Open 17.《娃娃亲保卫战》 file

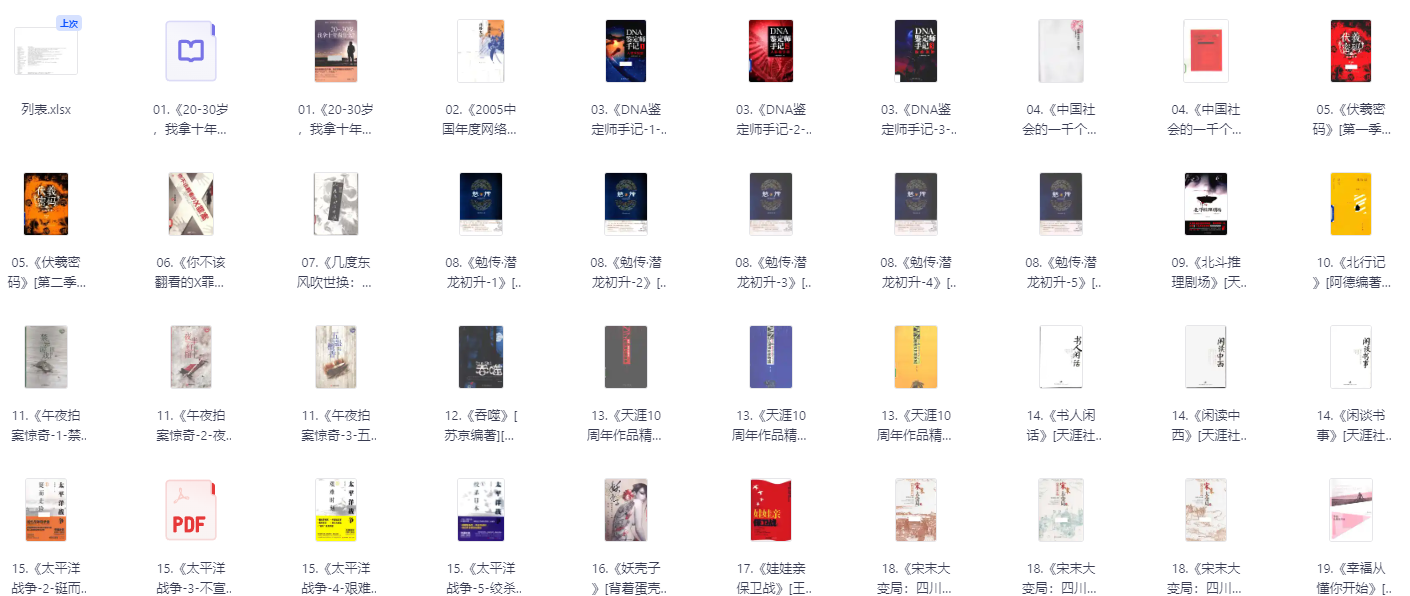point(770,510)
